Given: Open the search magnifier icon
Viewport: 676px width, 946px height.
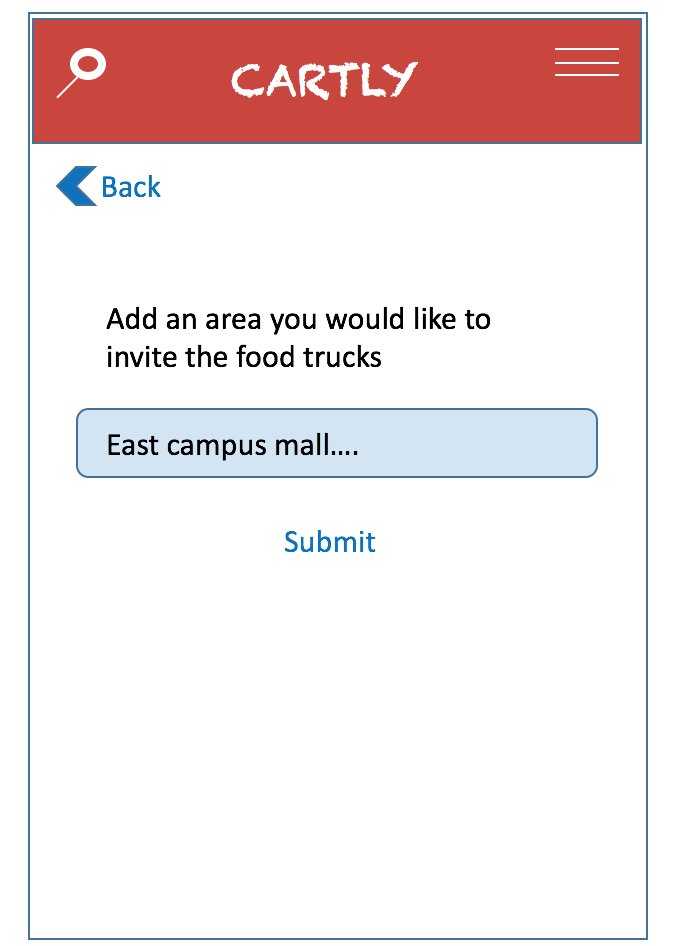Looking at the screenshot, I should coord(83,72).
